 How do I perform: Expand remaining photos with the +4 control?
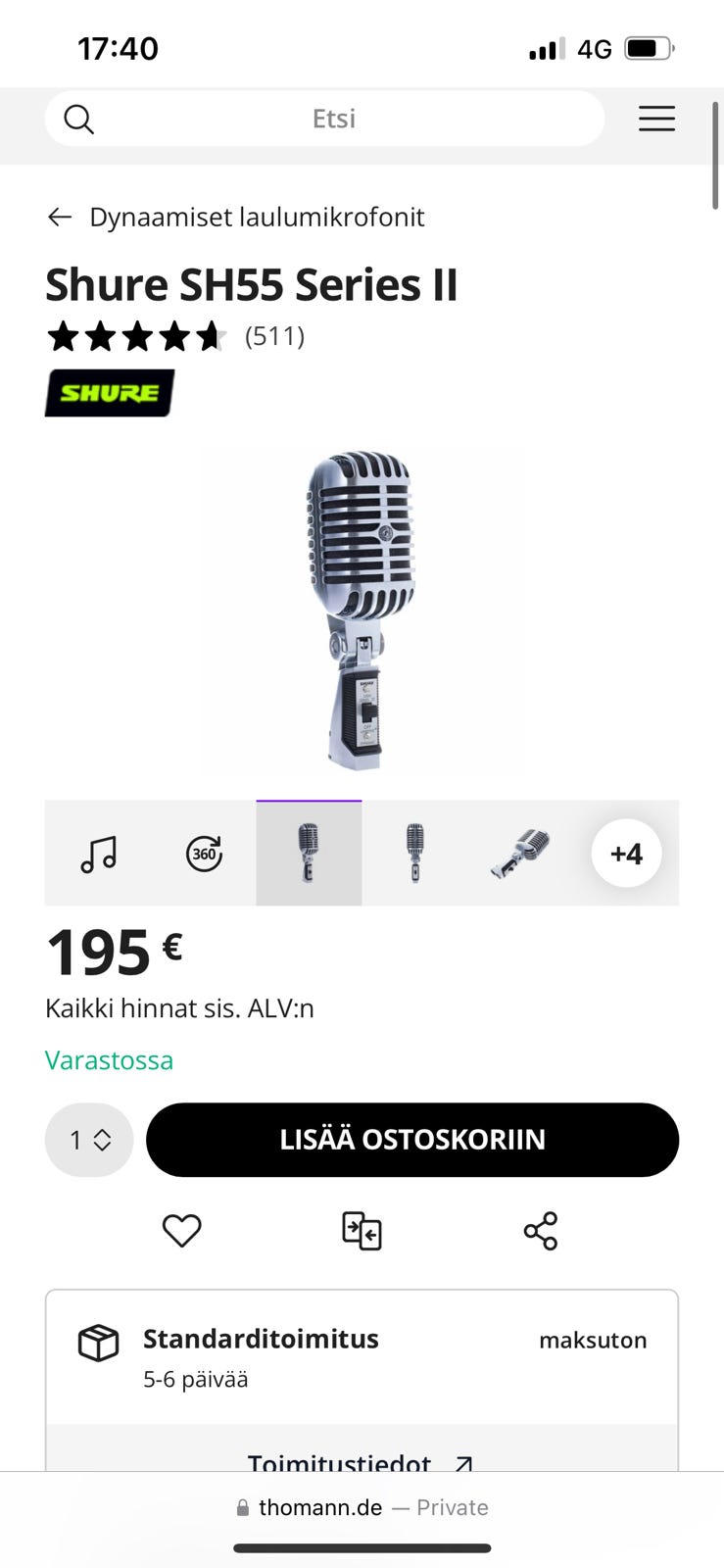click(626, 853)
